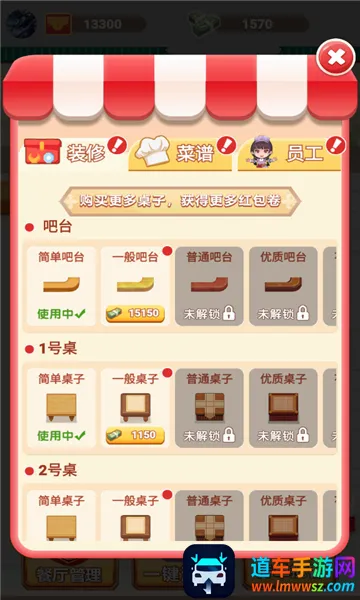Open 简单桌子 card under 2号桌

pos(61,515)
